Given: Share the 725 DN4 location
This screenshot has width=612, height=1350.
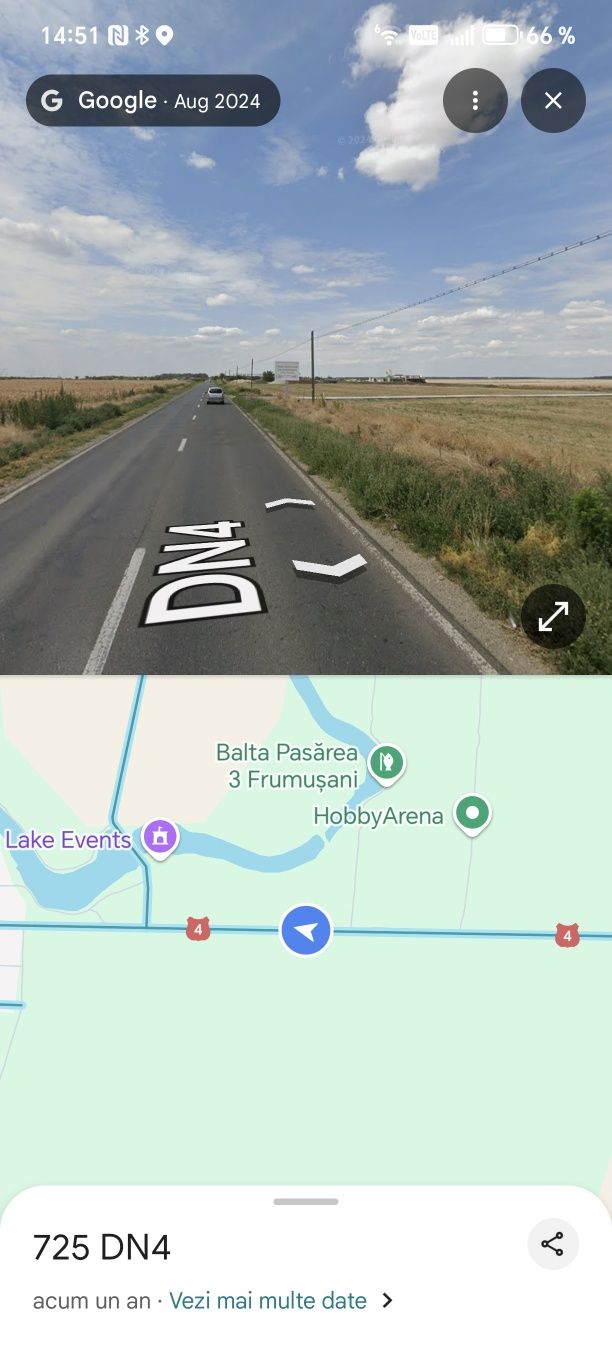Looking at the screenshot, I should click(x=552, y=1244).
